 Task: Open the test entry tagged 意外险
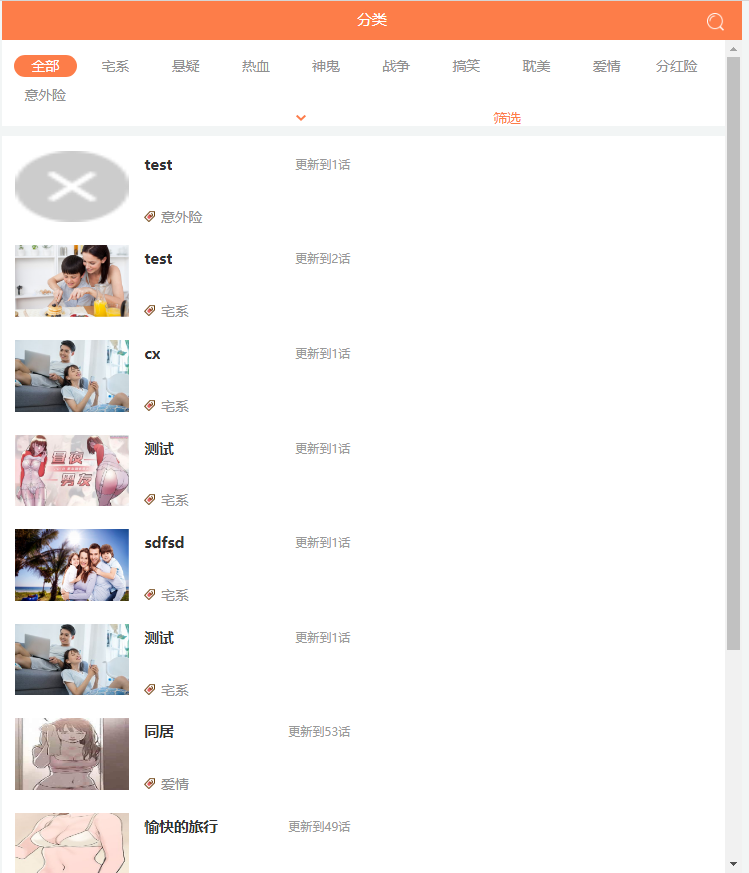158,165
